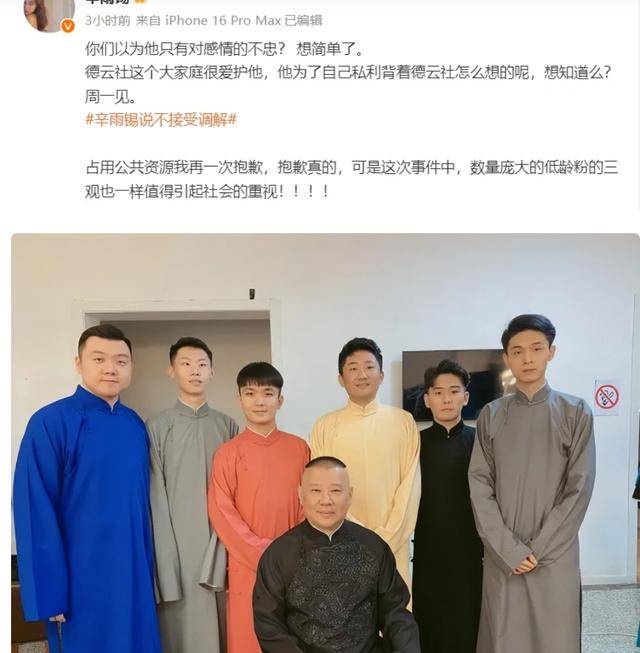View the attached group photo full screen
Viewport: 640px width, 653px height.
(324, 443)
